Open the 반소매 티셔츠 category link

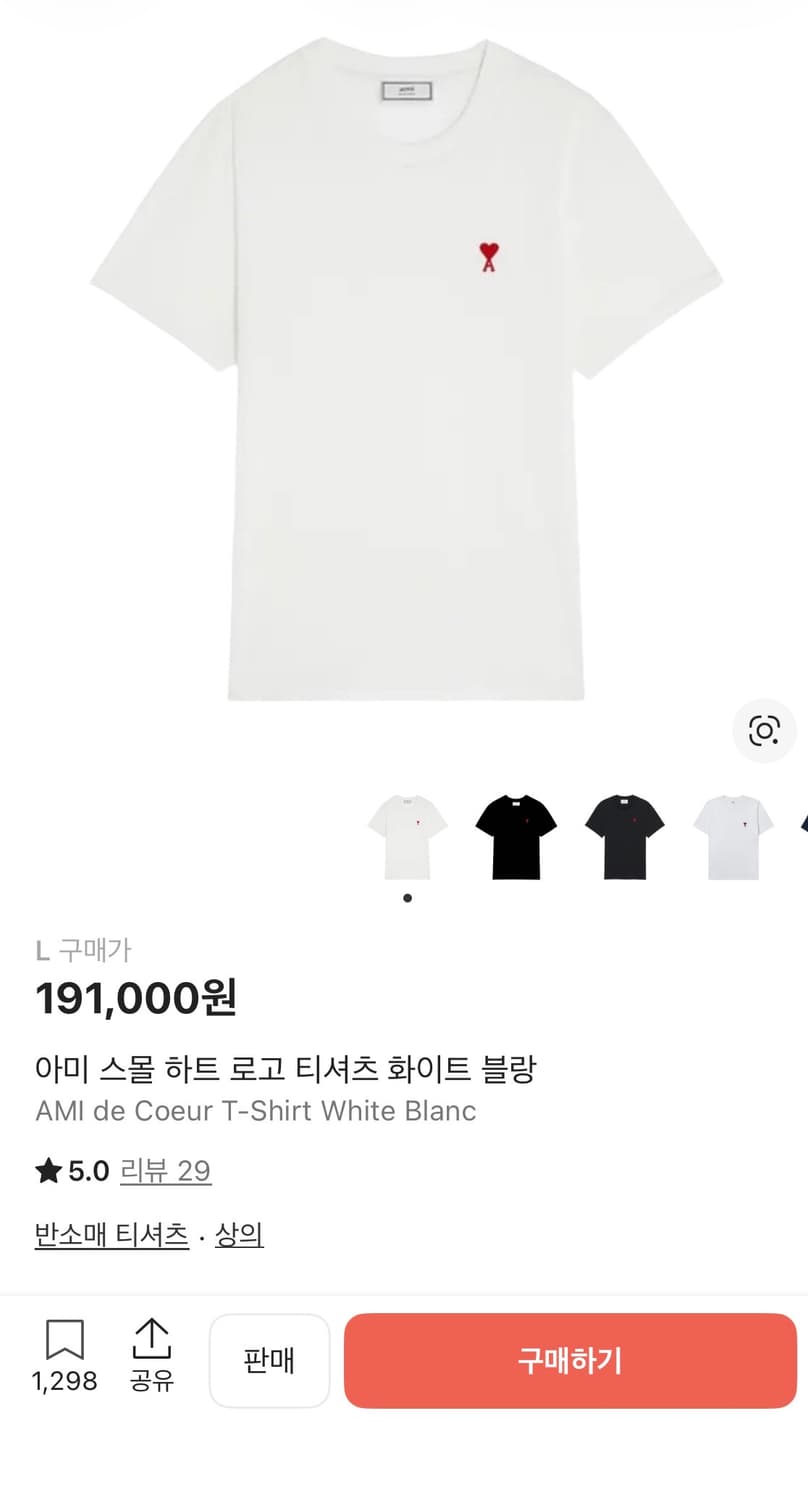(112, 1235)
